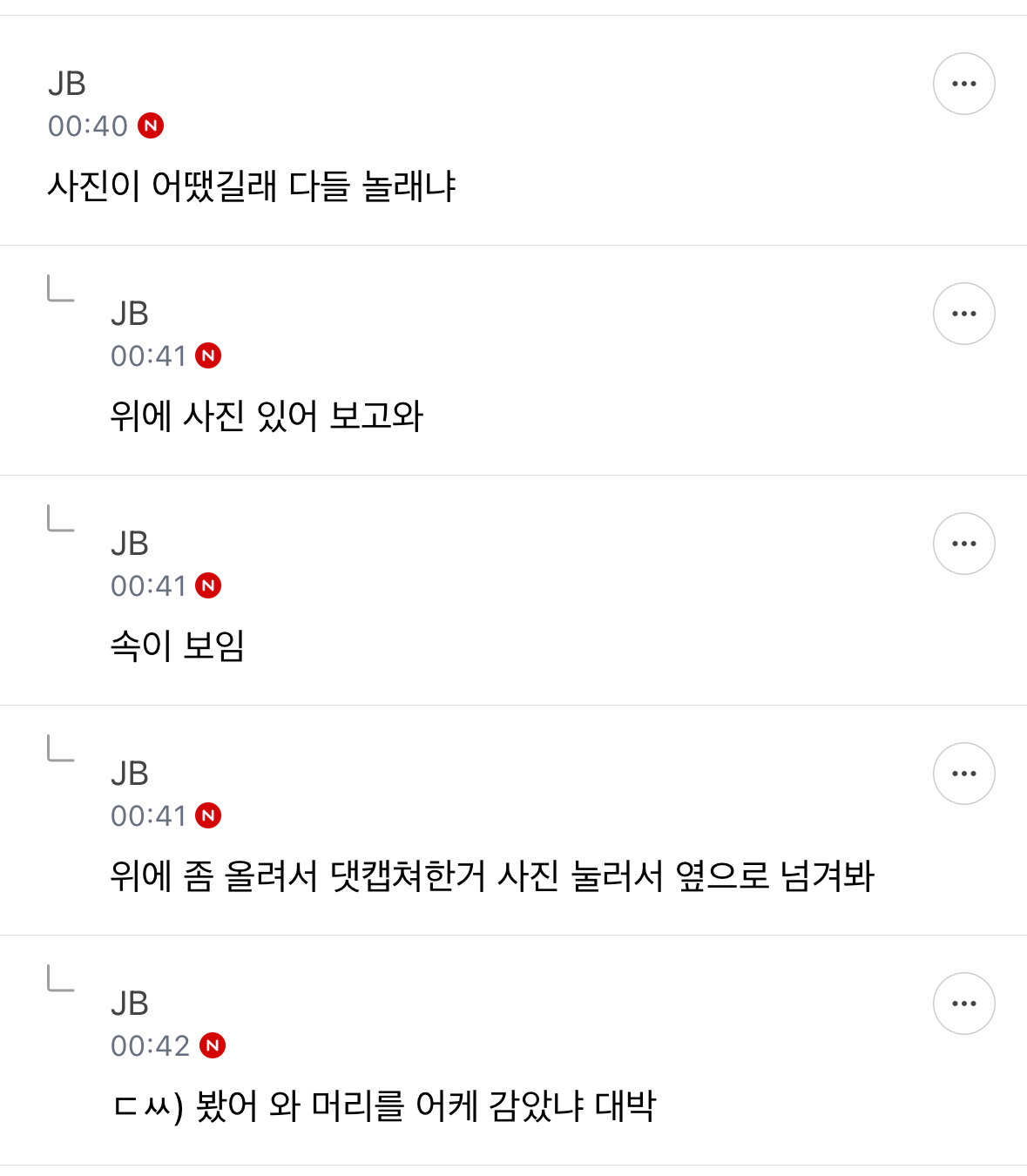
Task: Open options for '위에 좀 올려서' reply
Action: (963, 774)
